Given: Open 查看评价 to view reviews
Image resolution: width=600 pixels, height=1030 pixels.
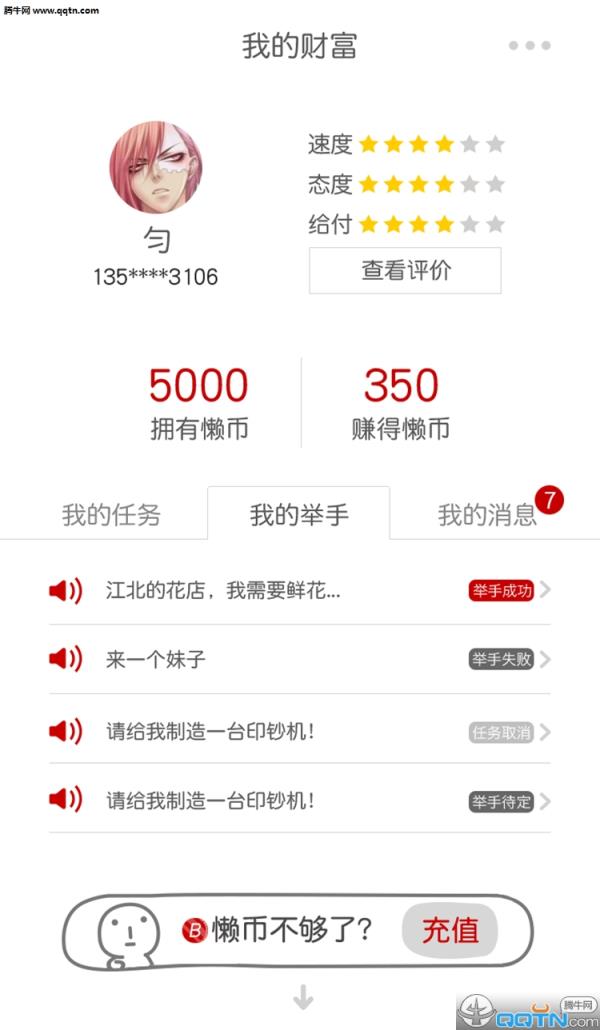Looking at the screenshot, I should [405, 270].
